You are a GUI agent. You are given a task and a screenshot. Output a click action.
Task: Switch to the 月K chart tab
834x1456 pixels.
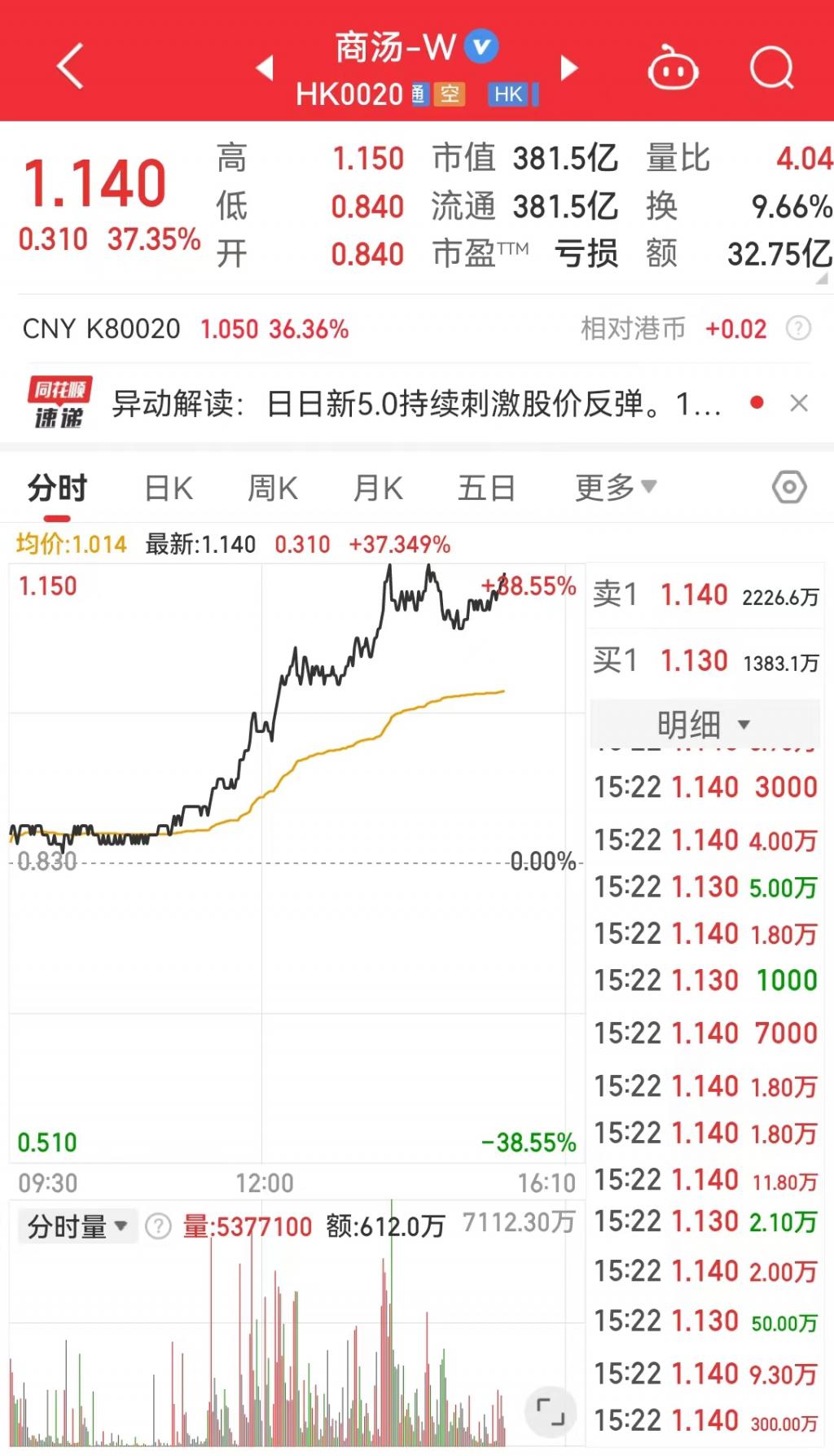[378, 489]
